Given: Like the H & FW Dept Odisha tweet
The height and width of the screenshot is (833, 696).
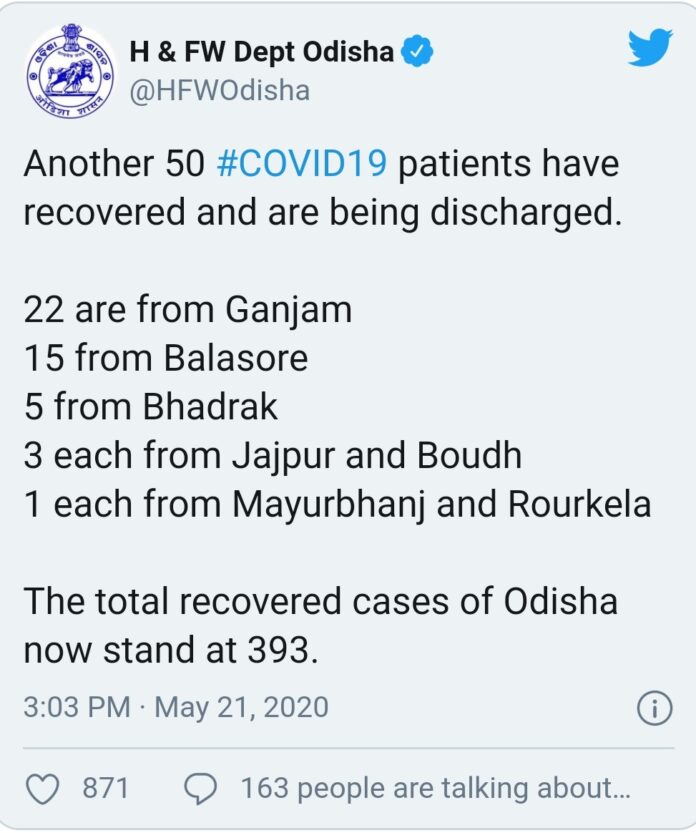Looking at the screenshot, I should 42,789.
